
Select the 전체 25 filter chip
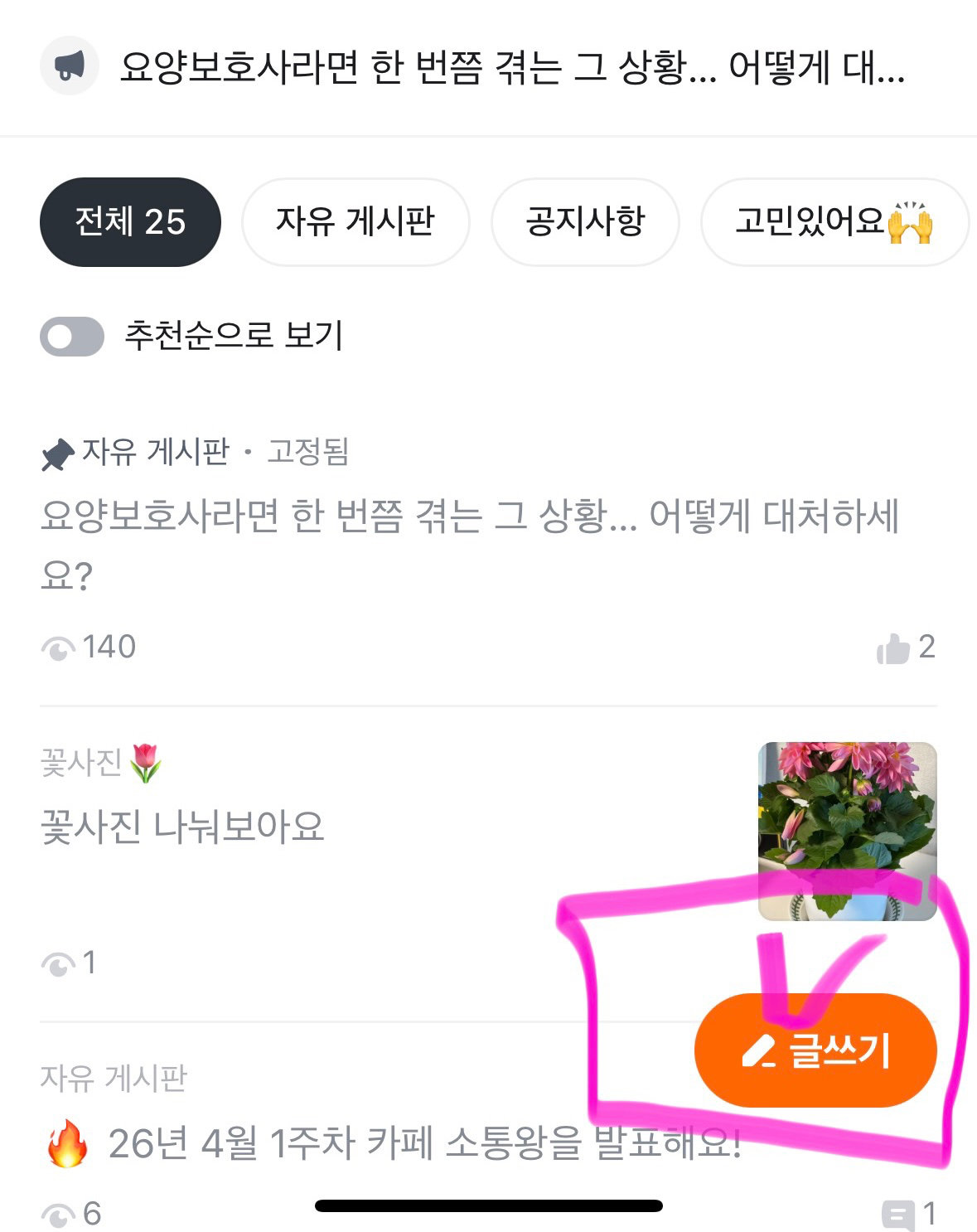130,222
